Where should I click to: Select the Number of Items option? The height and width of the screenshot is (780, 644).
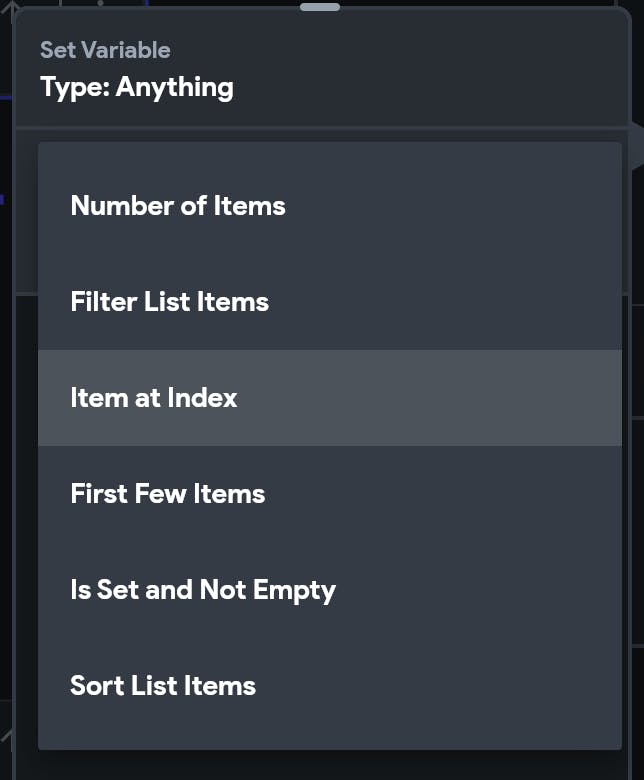point(178,206)
